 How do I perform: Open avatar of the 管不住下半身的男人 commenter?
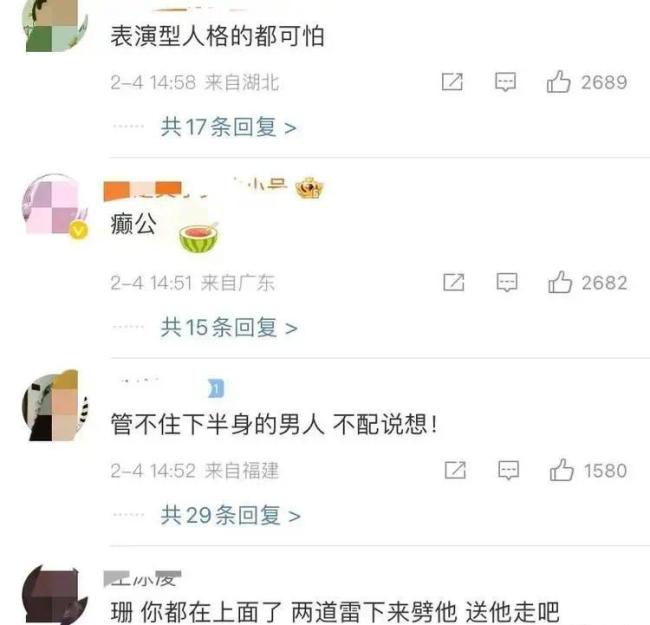point(52,405)
